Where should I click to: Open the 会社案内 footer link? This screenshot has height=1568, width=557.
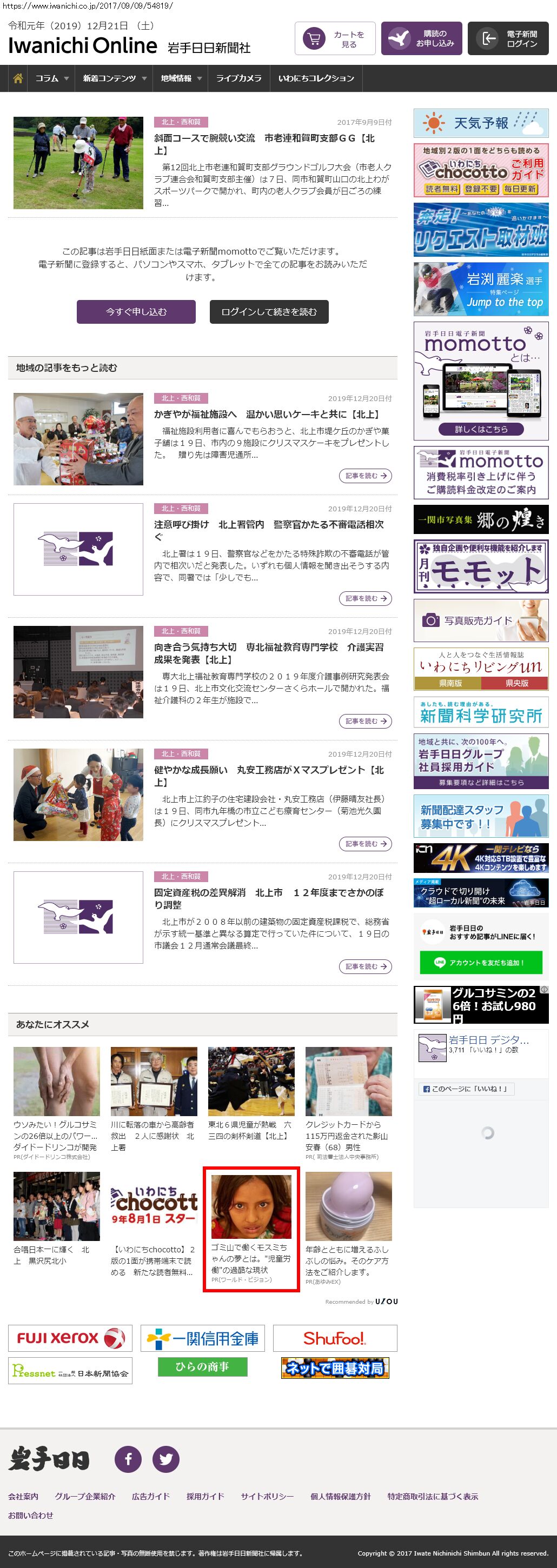pos(23,1496)
